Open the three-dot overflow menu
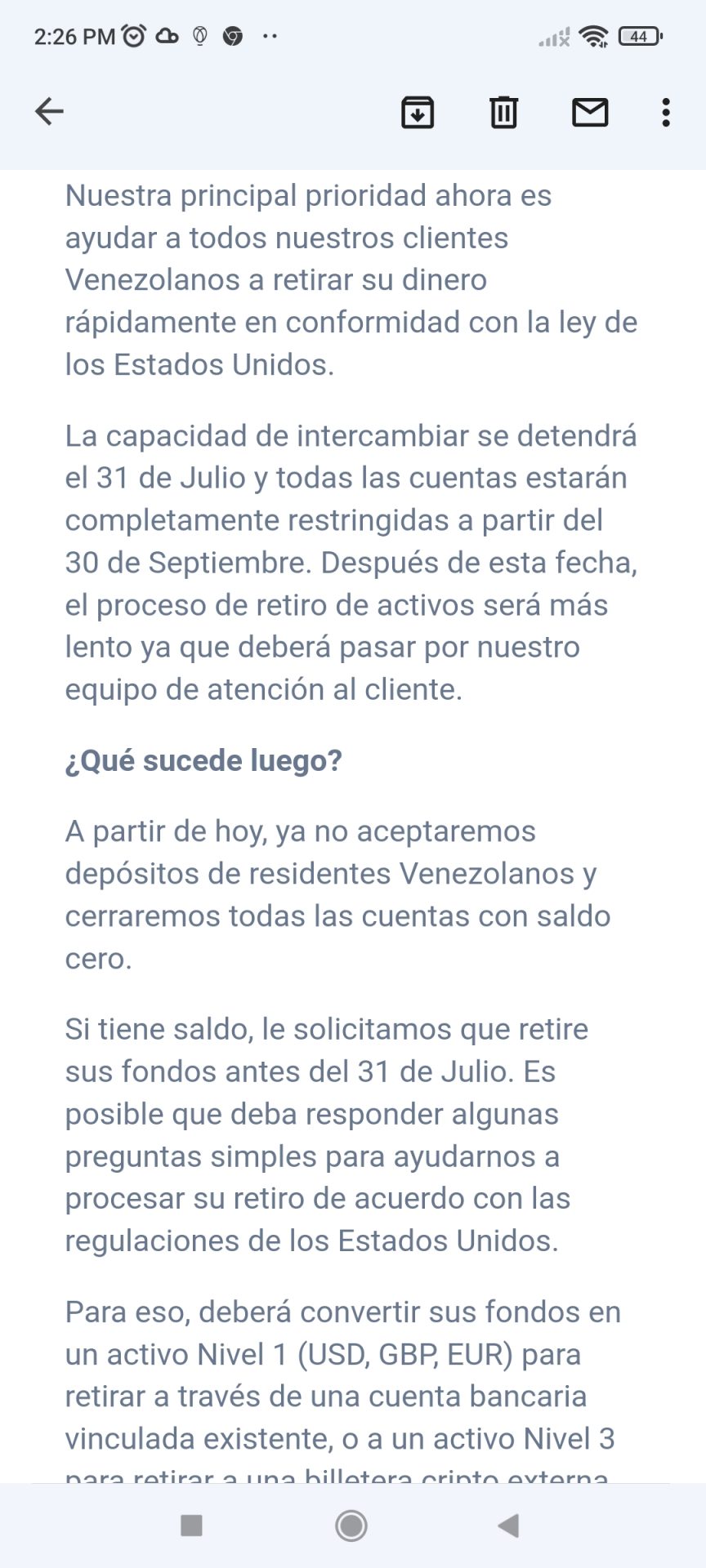Screen dimensions: 706x1568 point(666,112)
